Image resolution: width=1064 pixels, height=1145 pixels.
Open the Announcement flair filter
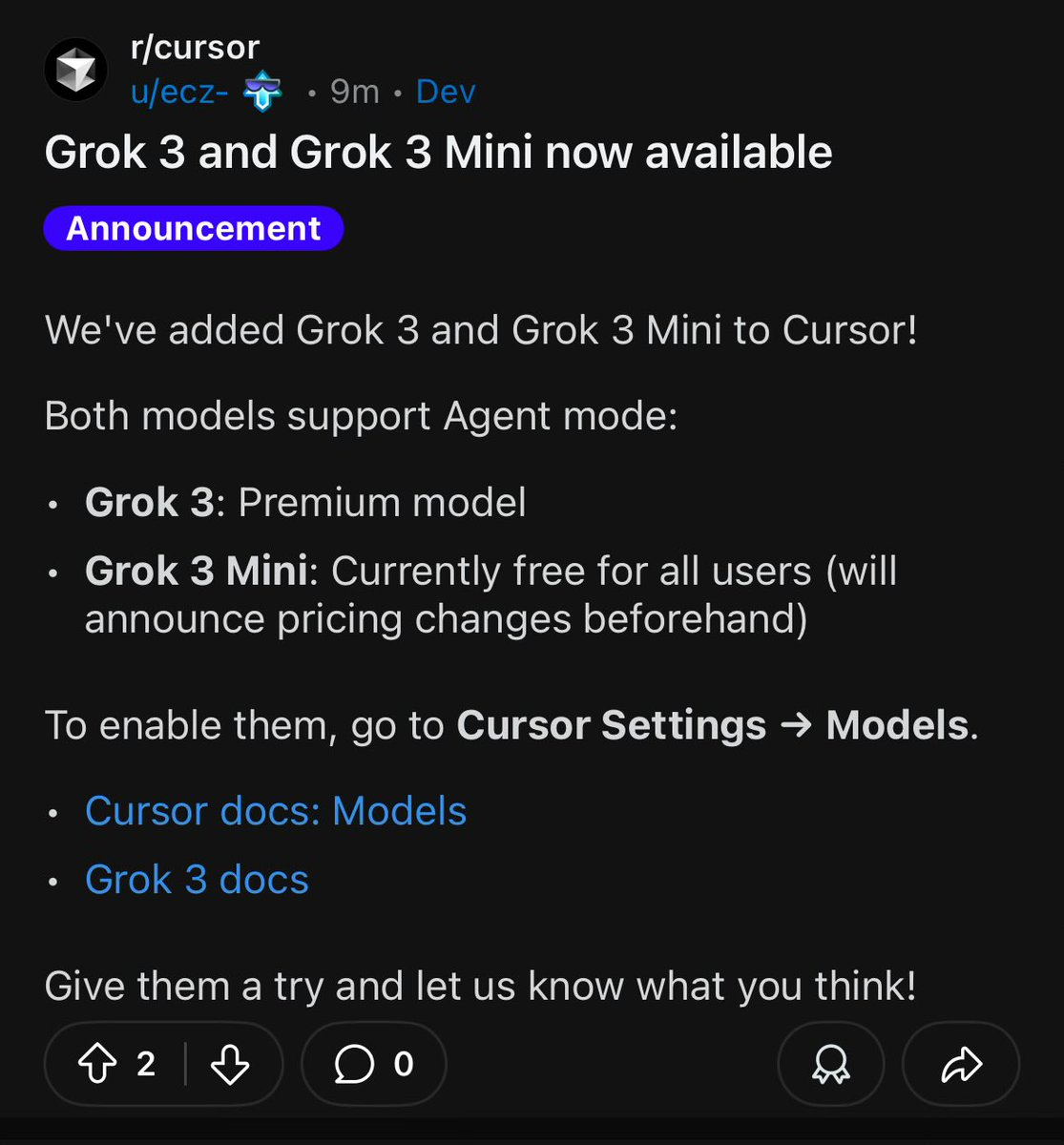click(193, 228)
